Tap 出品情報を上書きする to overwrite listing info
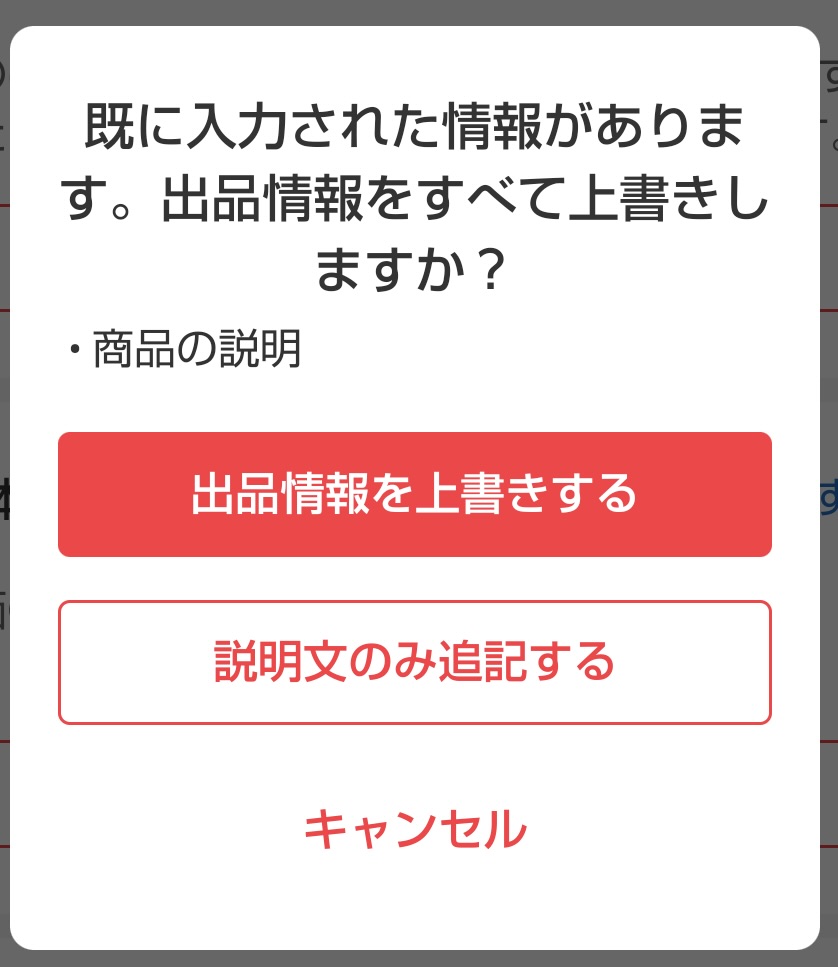Image resolution: width=838 pixels, height=967 pixels. pos(414,494)
